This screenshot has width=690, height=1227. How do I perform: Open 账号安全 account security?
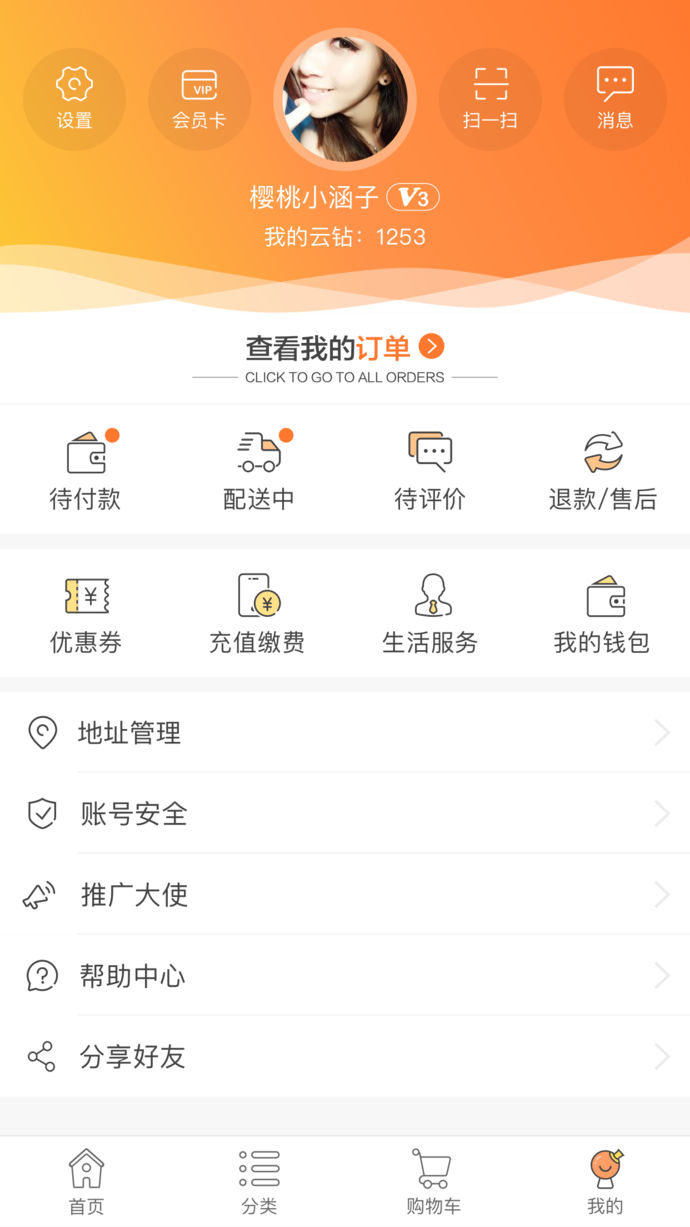point(345,814)
